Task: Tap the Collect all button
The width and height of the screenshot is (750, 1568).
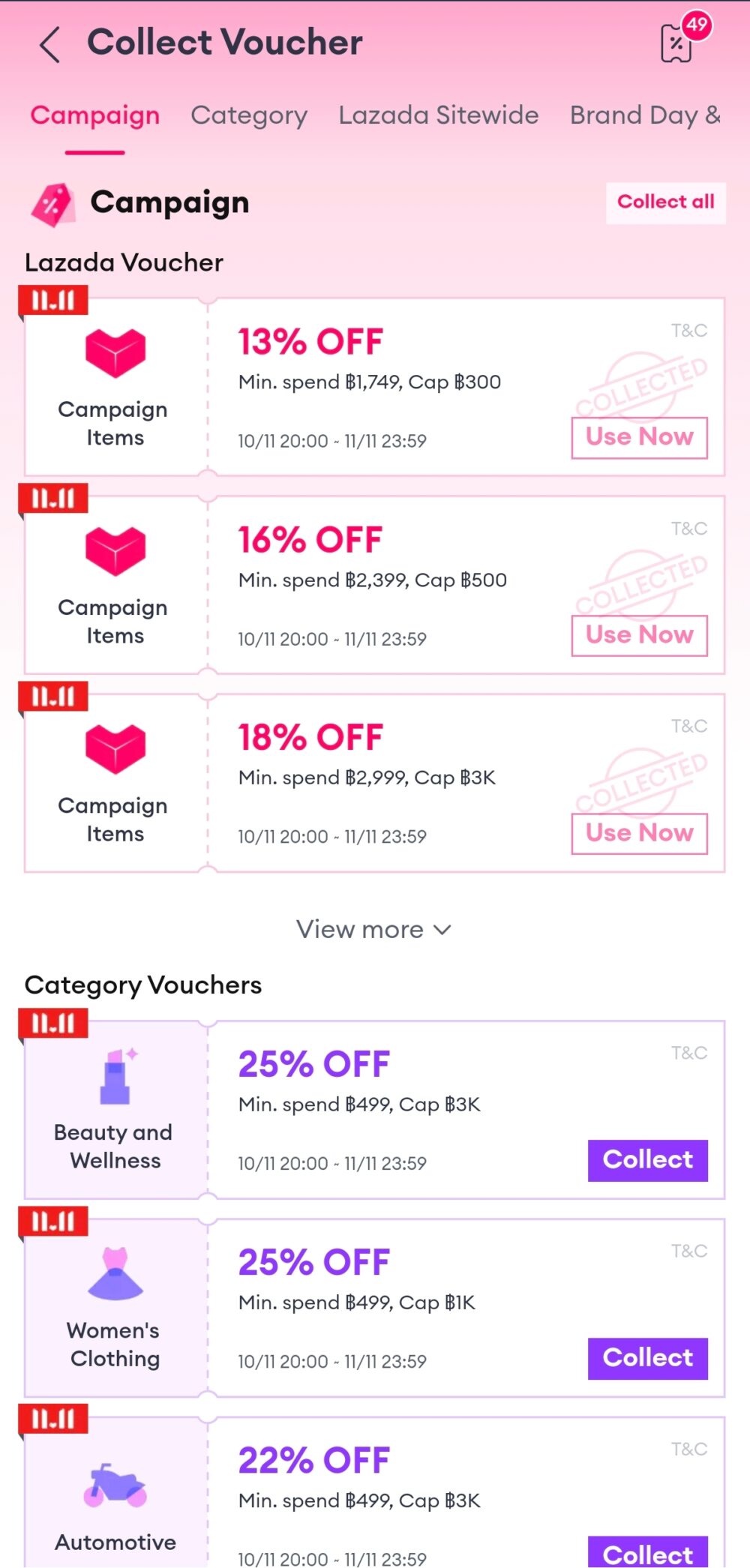Action: pos(665,202)
